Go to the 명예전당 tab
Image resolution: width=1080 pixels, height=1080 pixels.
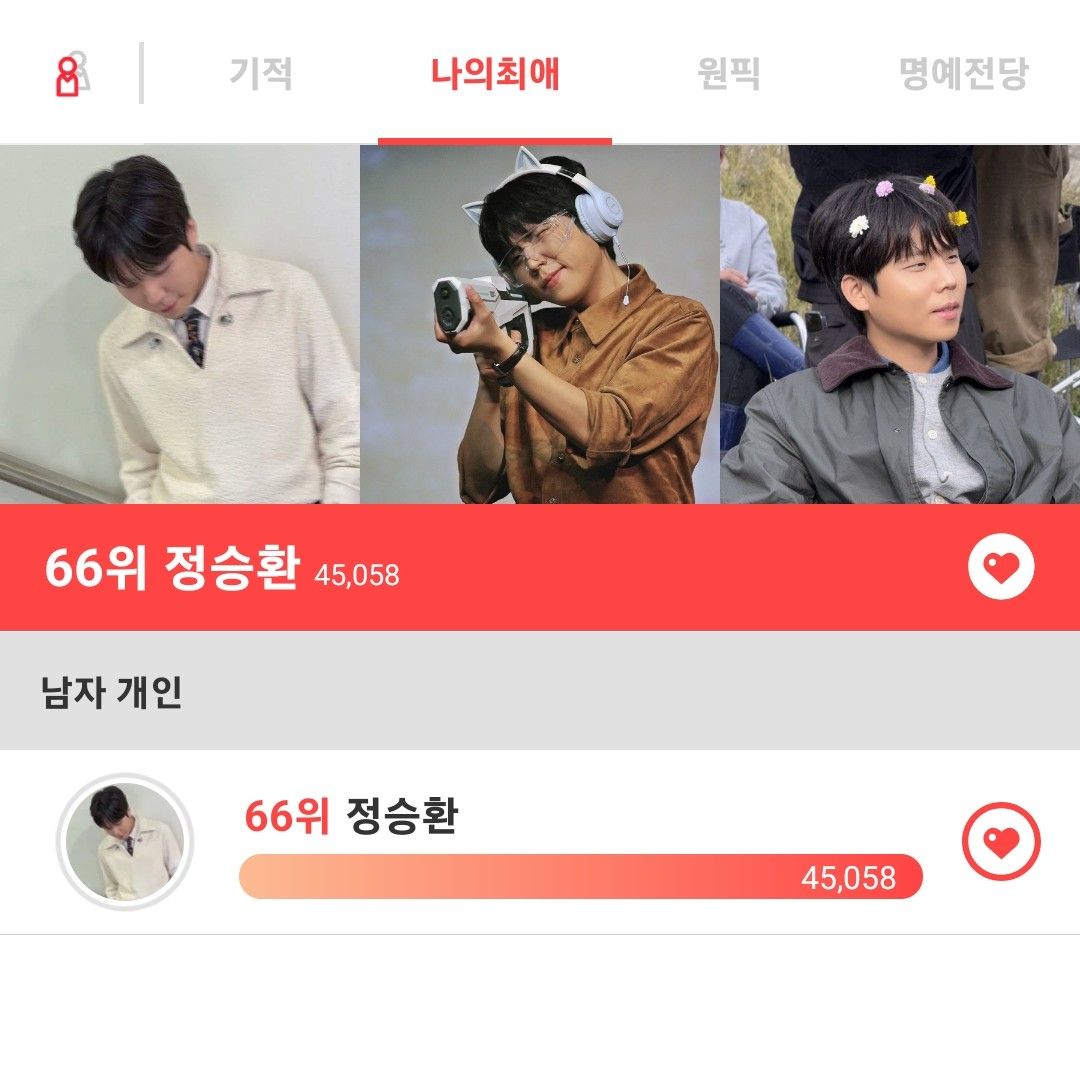click(x=963, y=74)
